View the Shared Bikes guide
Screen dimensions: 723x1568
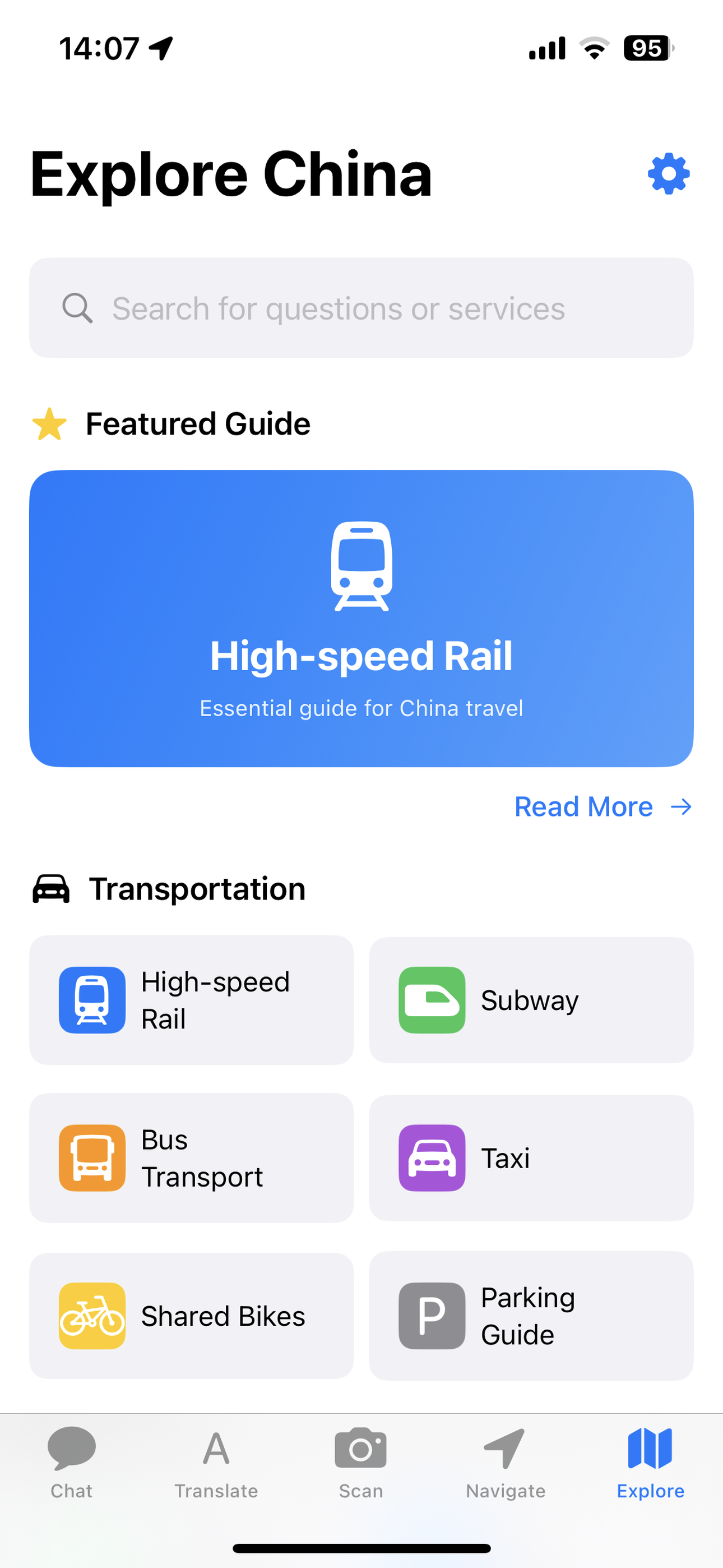pyautogui.click(x=191, y=1316)
